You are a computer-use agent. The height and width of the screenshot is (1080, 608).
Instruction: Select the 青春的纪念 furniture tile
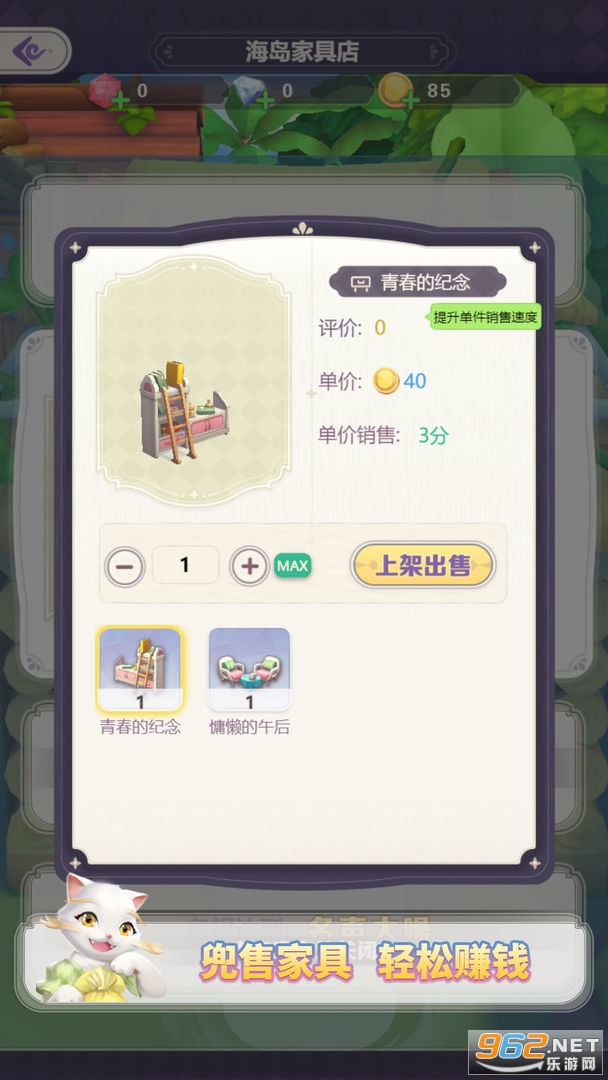coord(139,669)
